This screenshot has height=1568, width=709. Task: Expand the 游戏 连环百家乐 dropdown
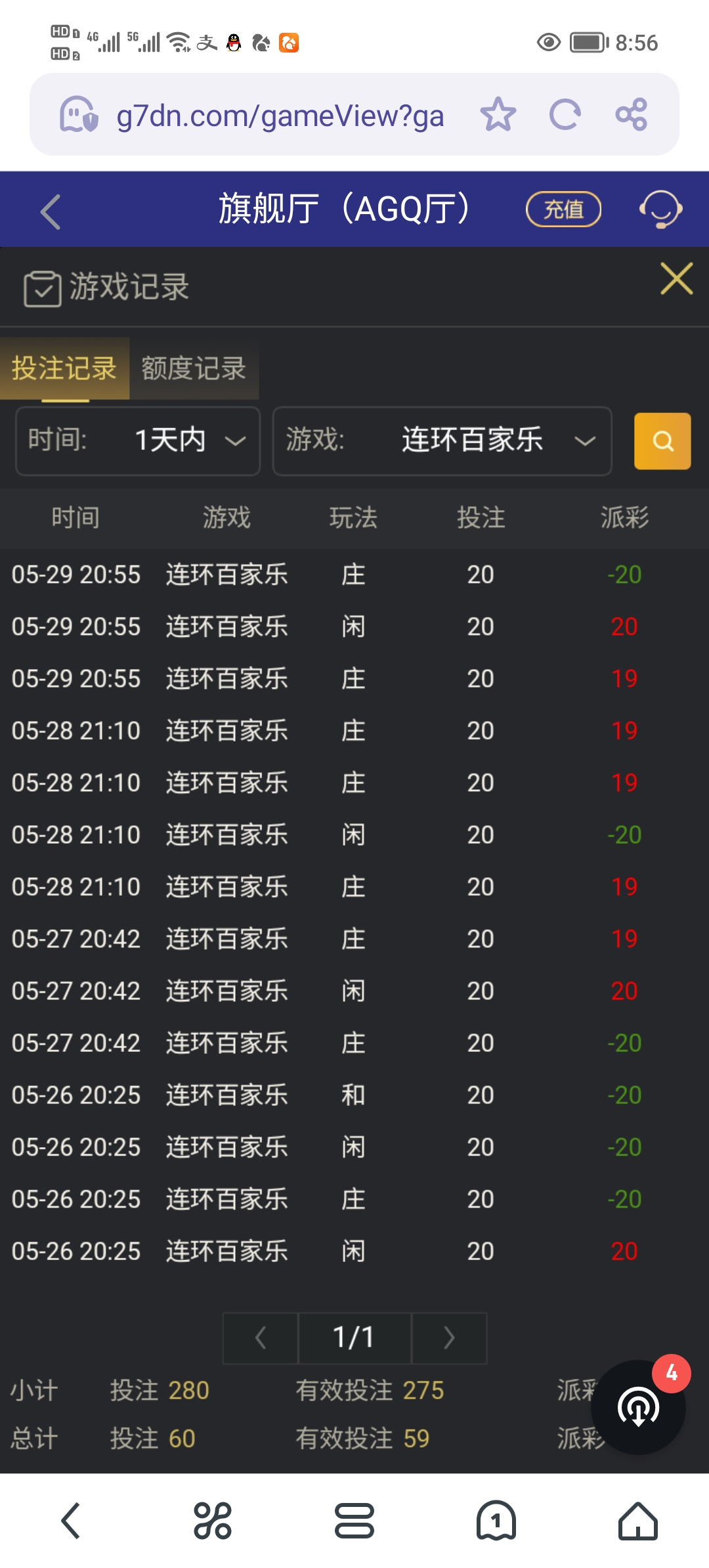pyautogui.click(x=442, y=441)
